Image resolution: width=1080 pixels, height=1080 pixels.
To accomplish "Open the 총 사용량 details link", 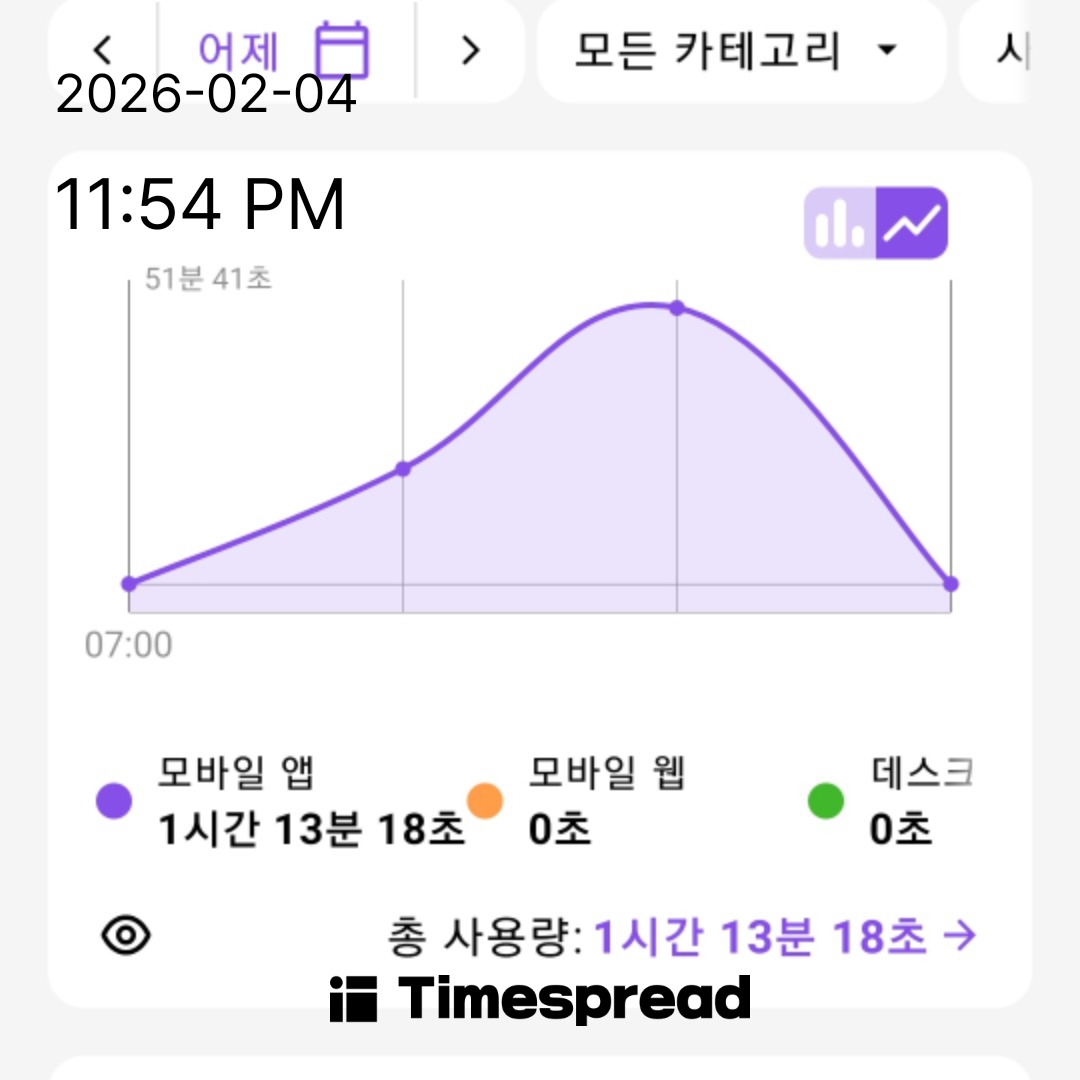I will [x=784, y=937].
